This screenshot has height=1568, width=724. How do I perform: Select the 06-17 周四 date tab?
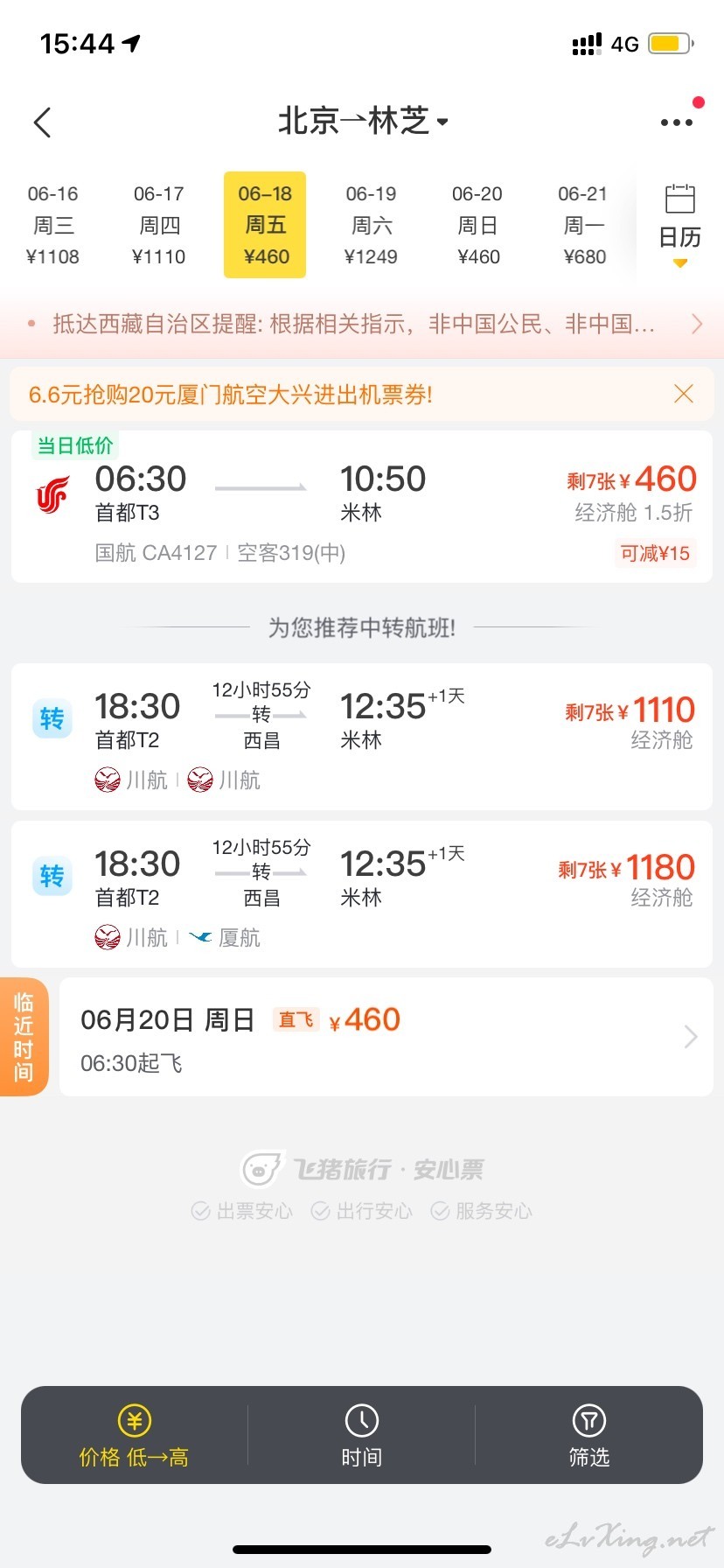point(159,225)
